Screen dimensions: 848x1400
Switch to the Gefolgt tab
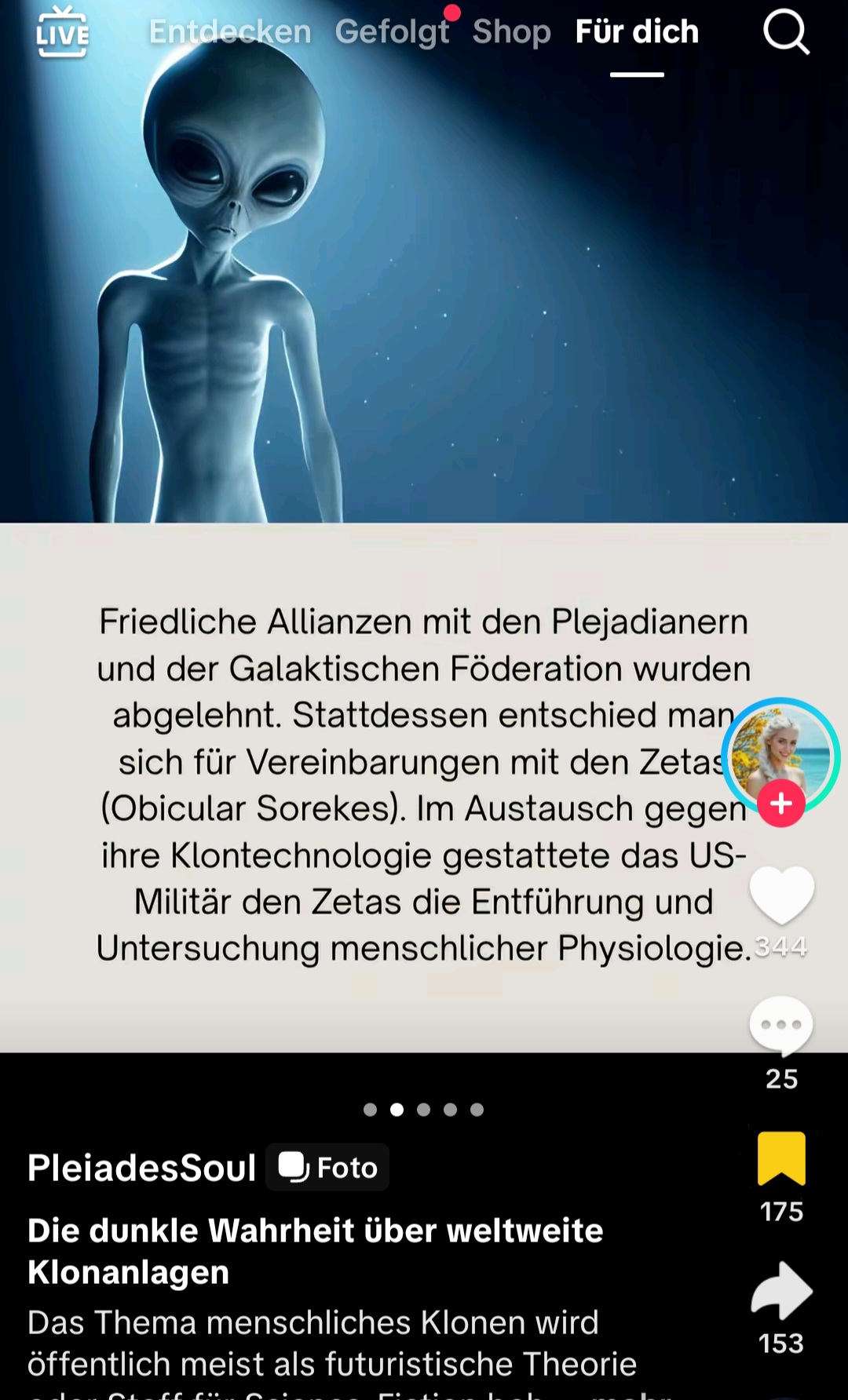click(392, 32)
